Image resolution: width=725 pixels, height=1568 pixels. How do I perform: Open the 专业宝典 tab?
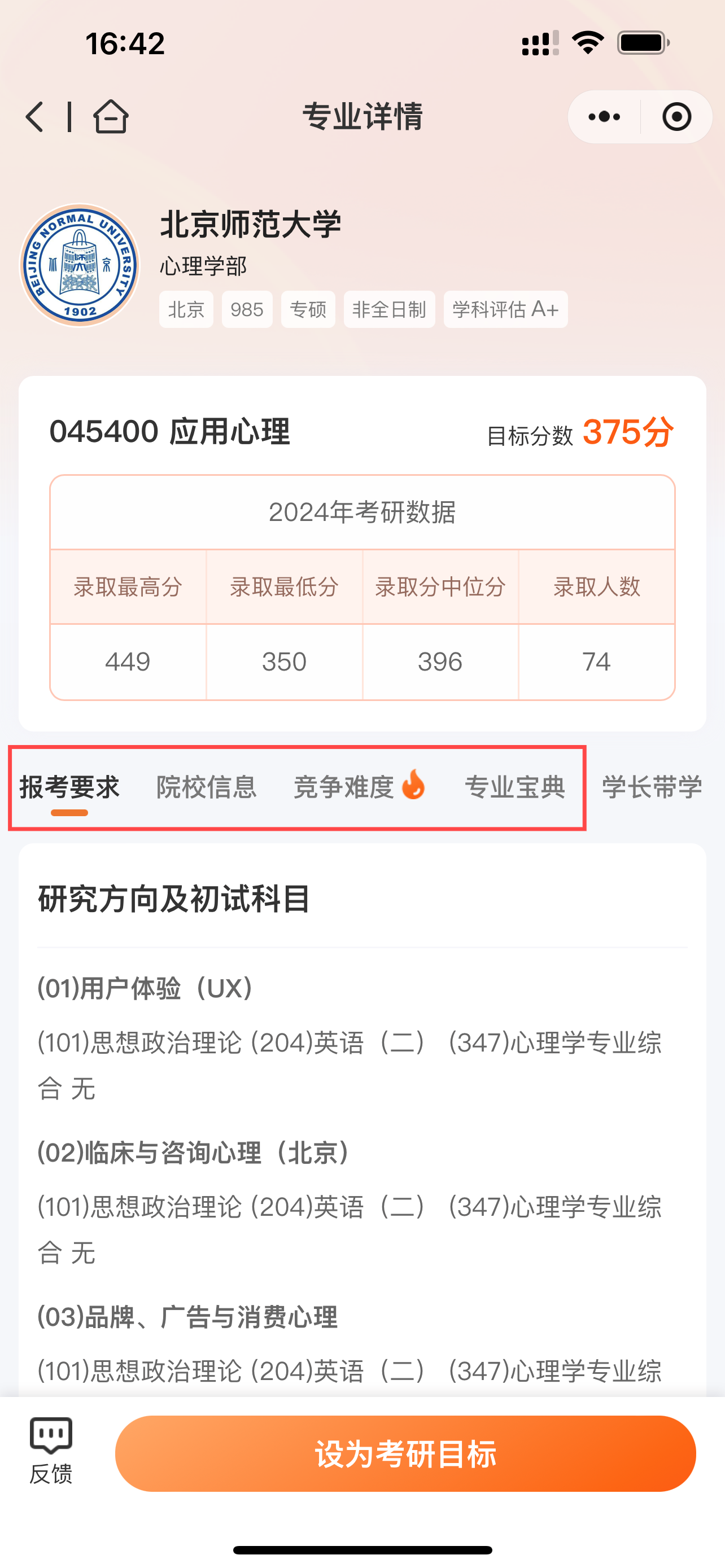coord(515,787)
